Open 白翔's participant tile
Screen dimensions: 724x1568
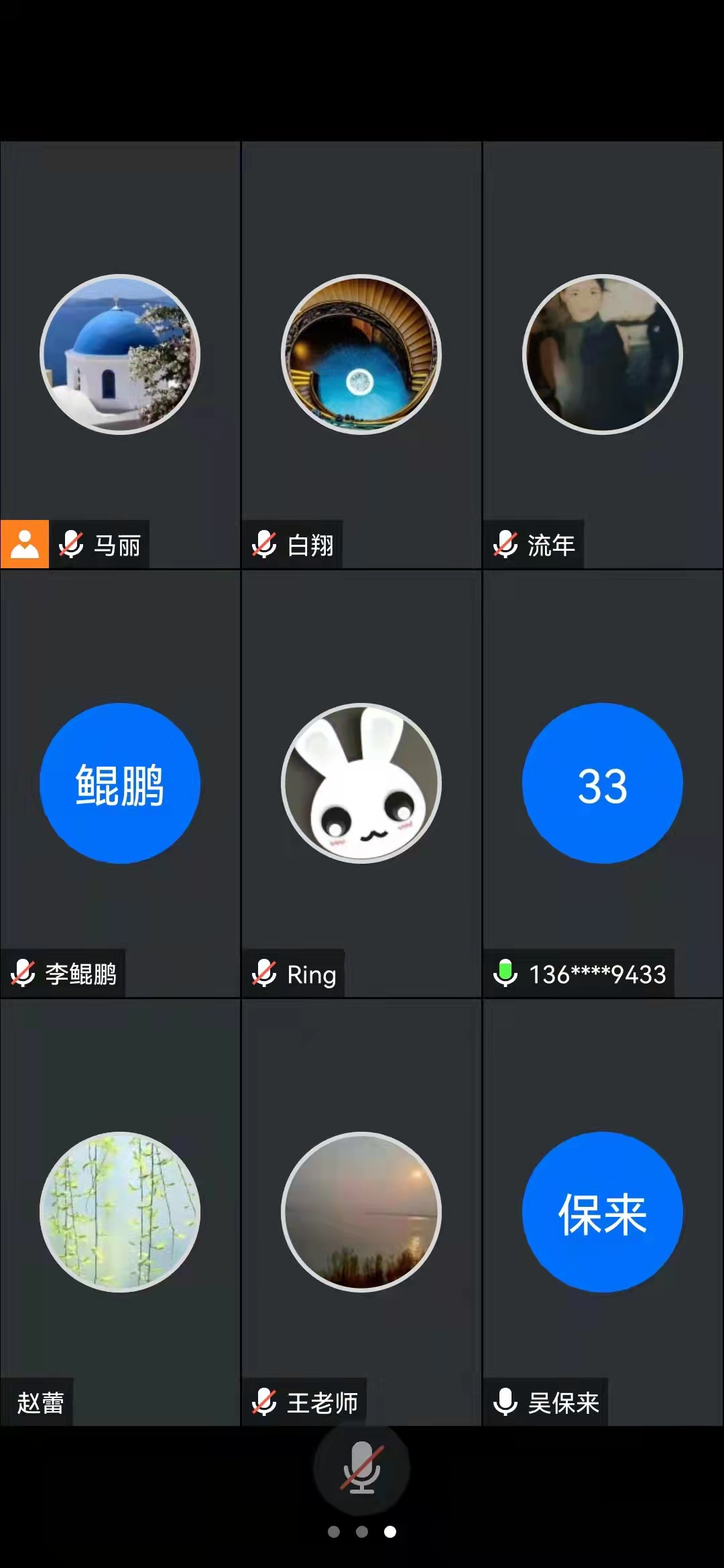tap(361, 354)
